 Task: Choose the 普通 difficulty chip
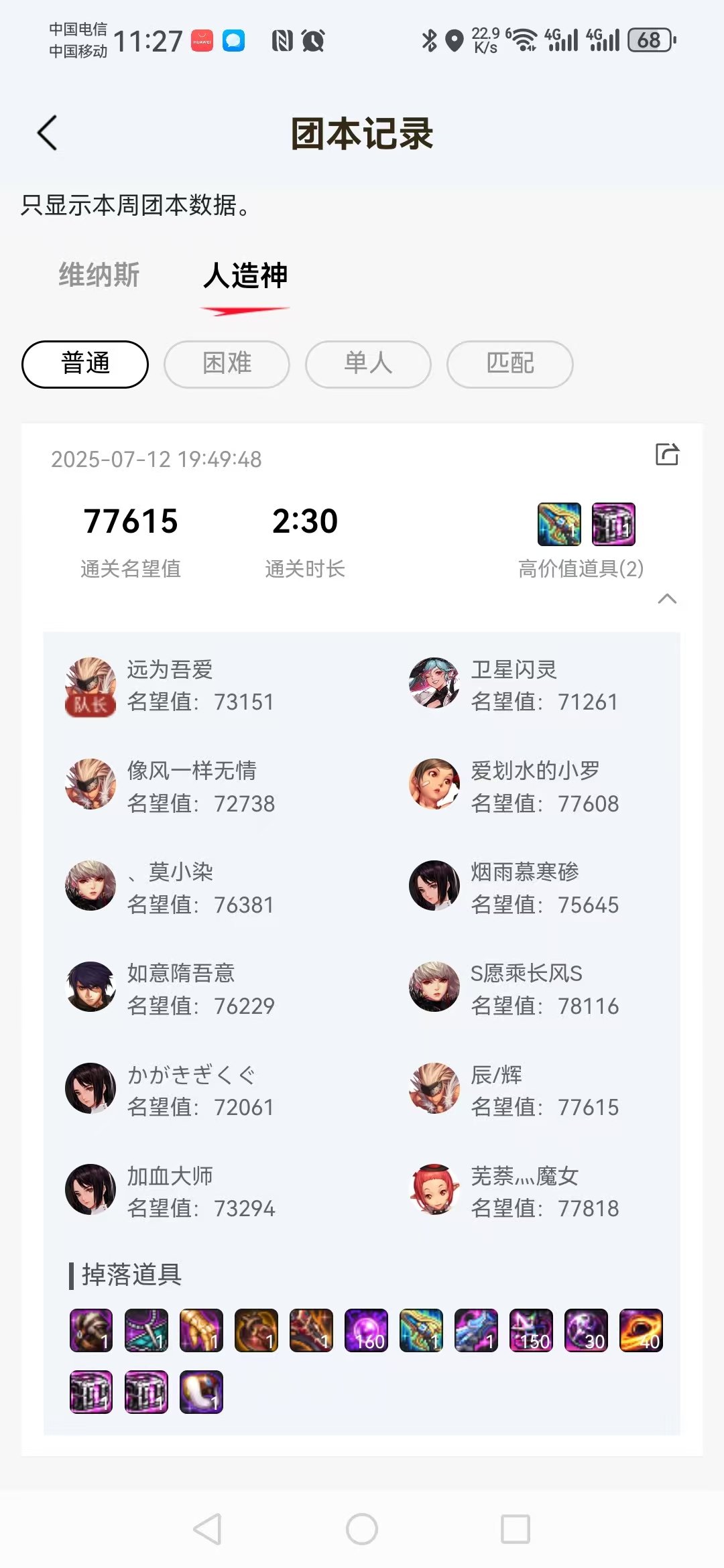click(85, 364)
